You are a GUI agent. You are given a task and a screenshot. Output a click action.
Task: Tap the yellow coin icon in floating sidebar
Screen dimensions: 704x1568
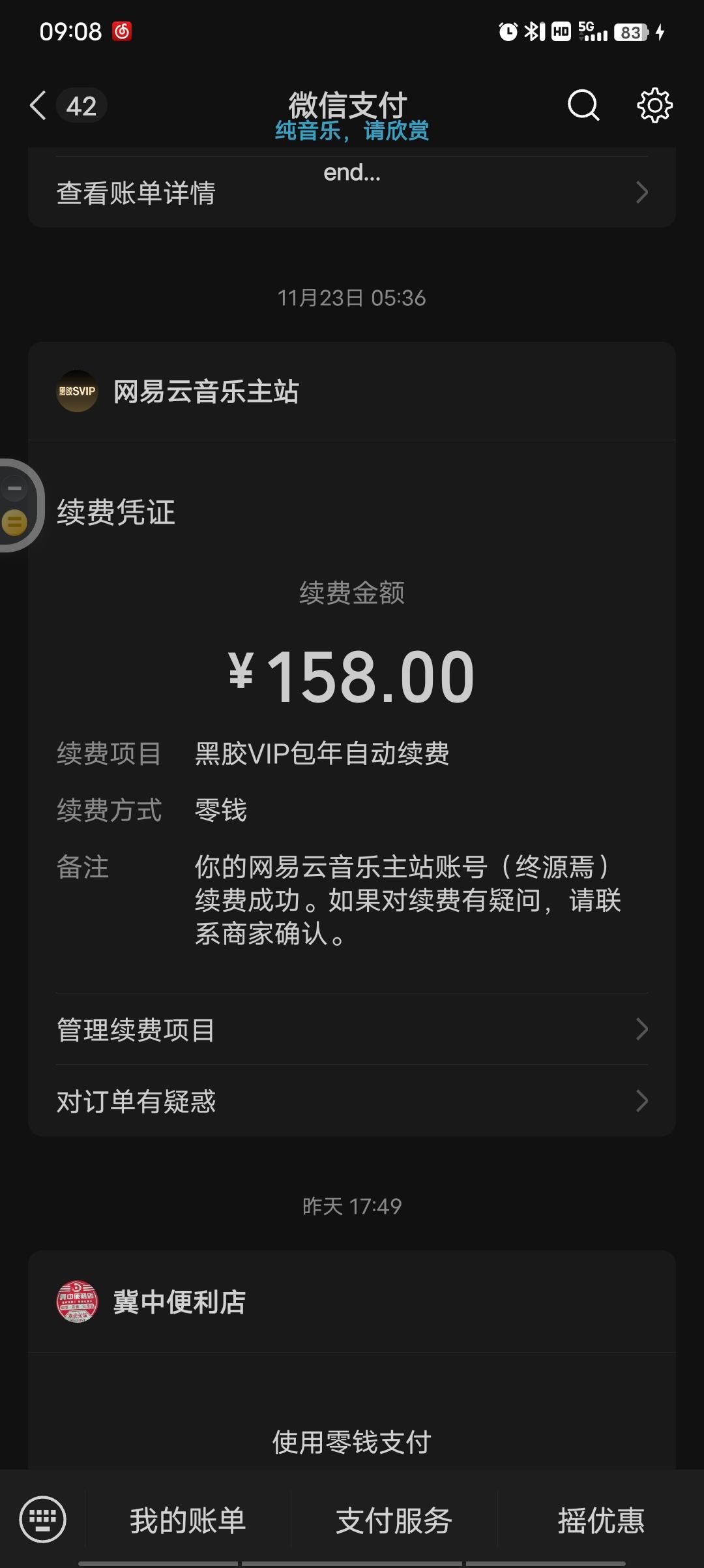(14, 521)
